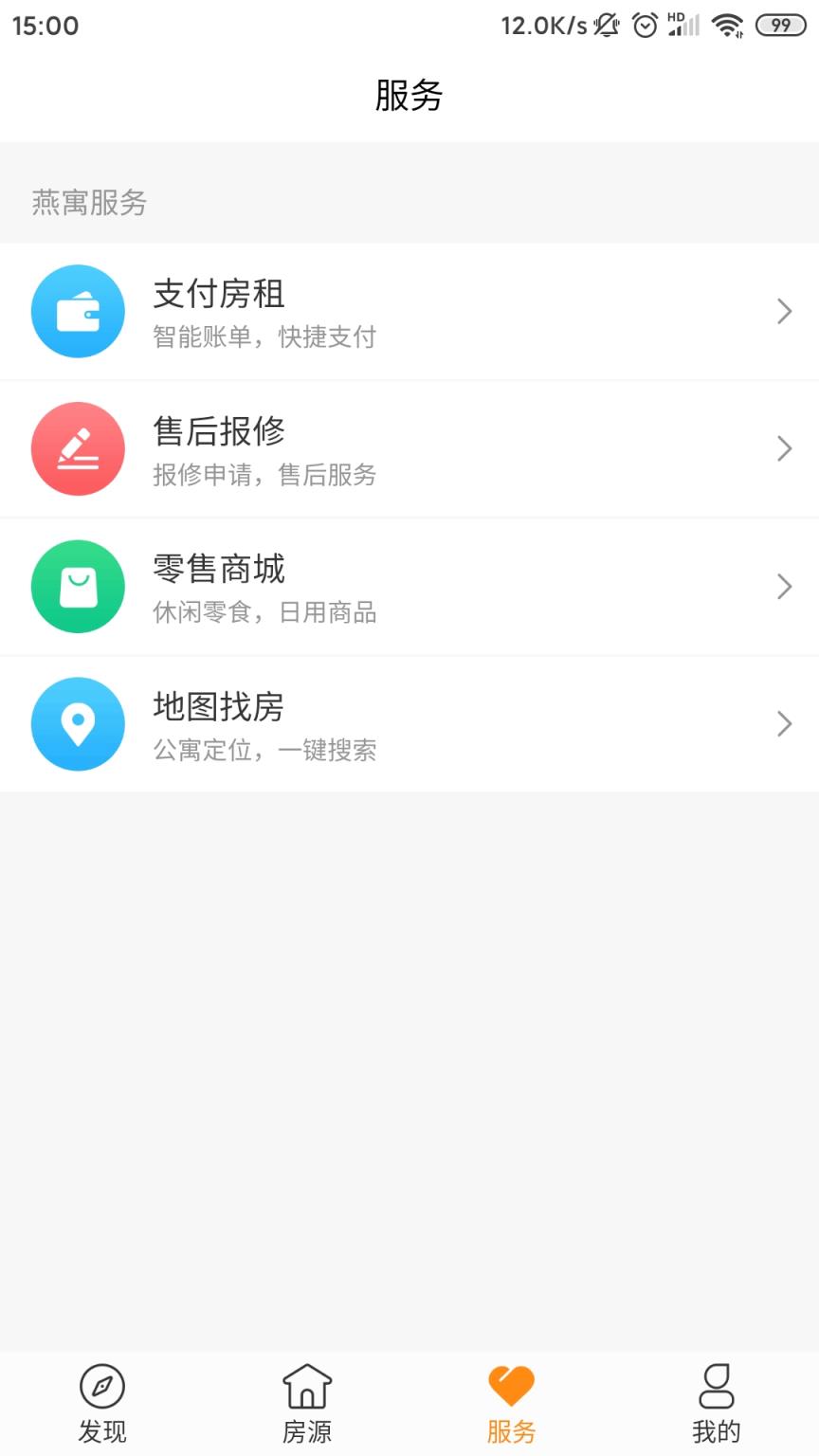Tap the house icon above 房源
This screenshot has height=1456, width=819.
306,1384
